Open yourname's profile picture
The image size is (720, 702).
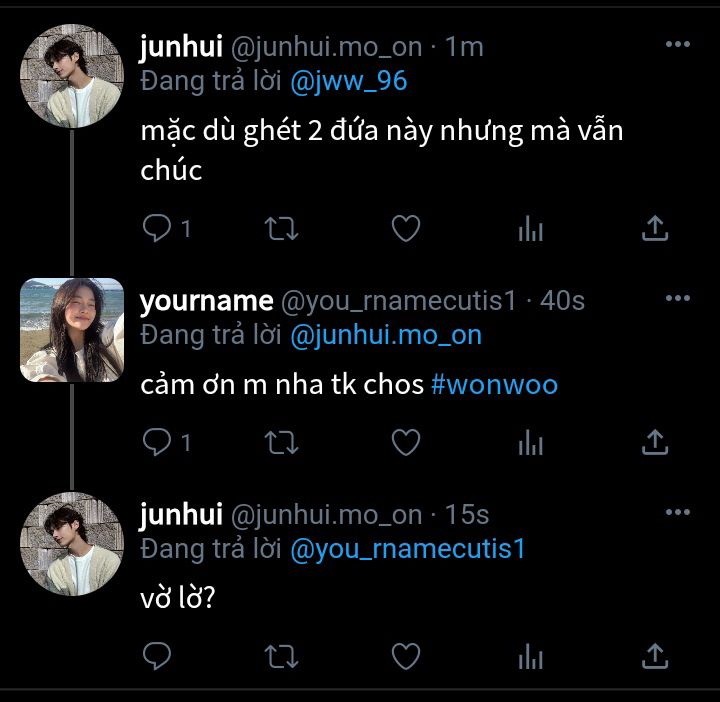pyautogui.click(x=72, y=330)
